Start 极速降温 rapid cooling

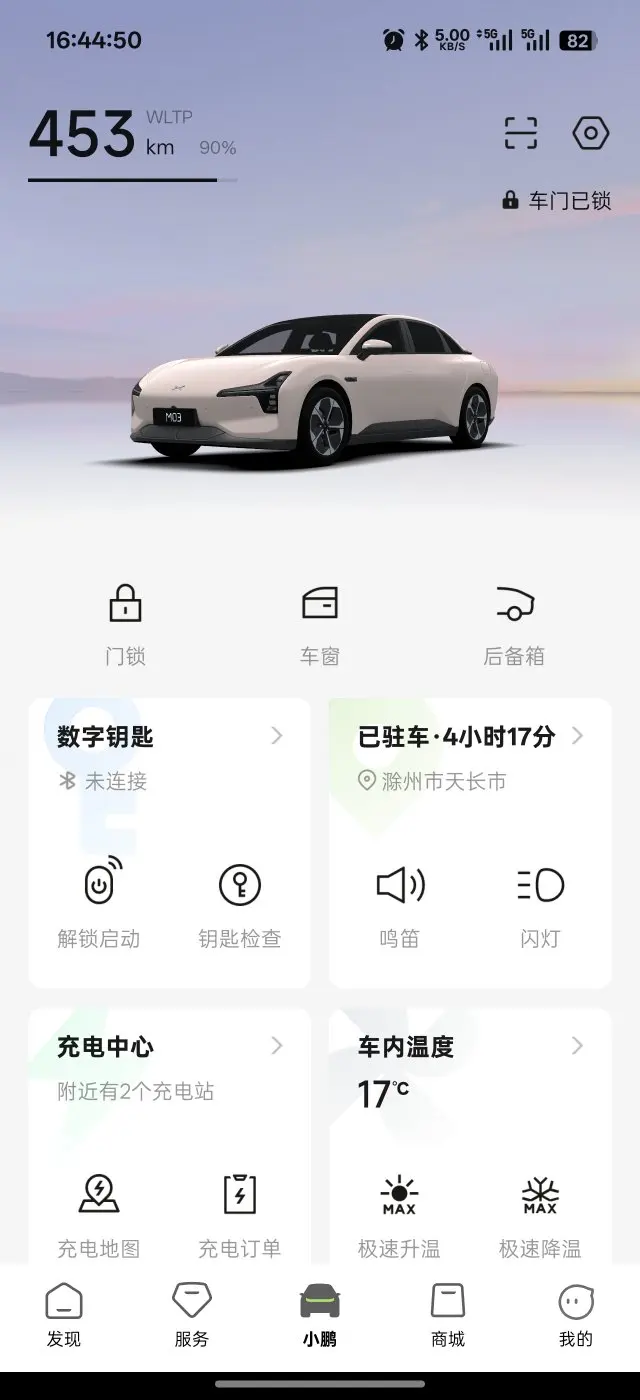point(540,1212)
